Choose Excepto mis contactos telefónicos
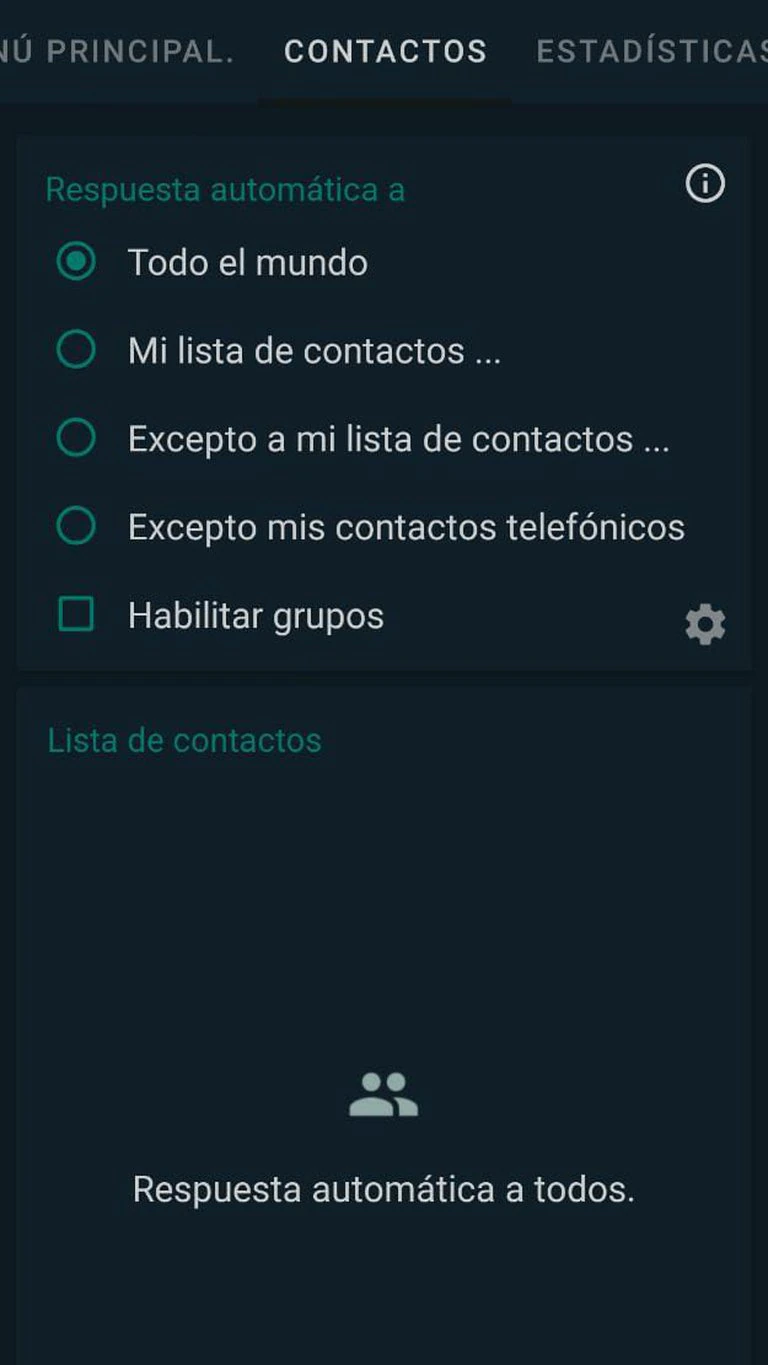 77,527
